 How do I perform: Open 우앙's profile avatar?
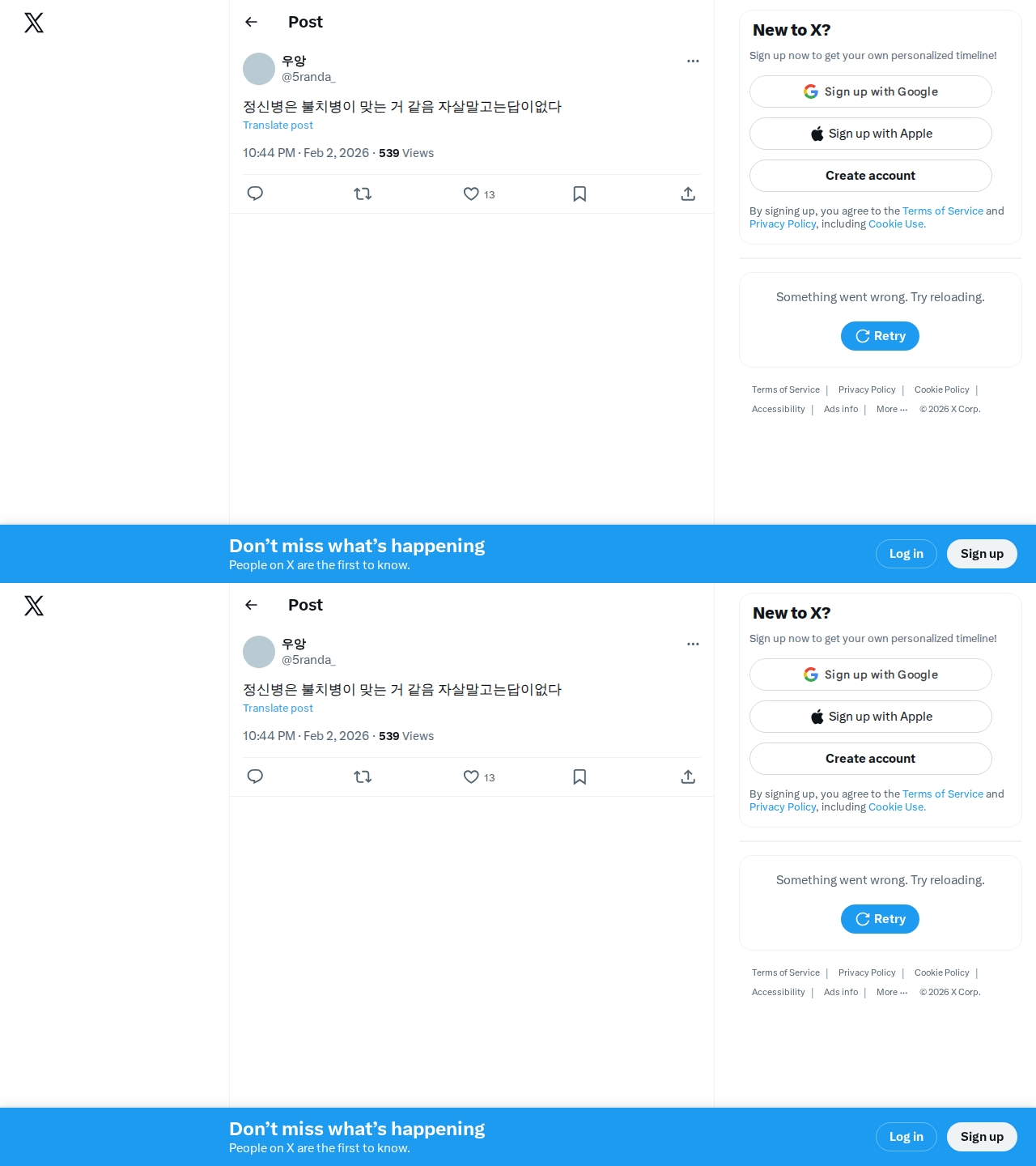click(x=259, y=69)
